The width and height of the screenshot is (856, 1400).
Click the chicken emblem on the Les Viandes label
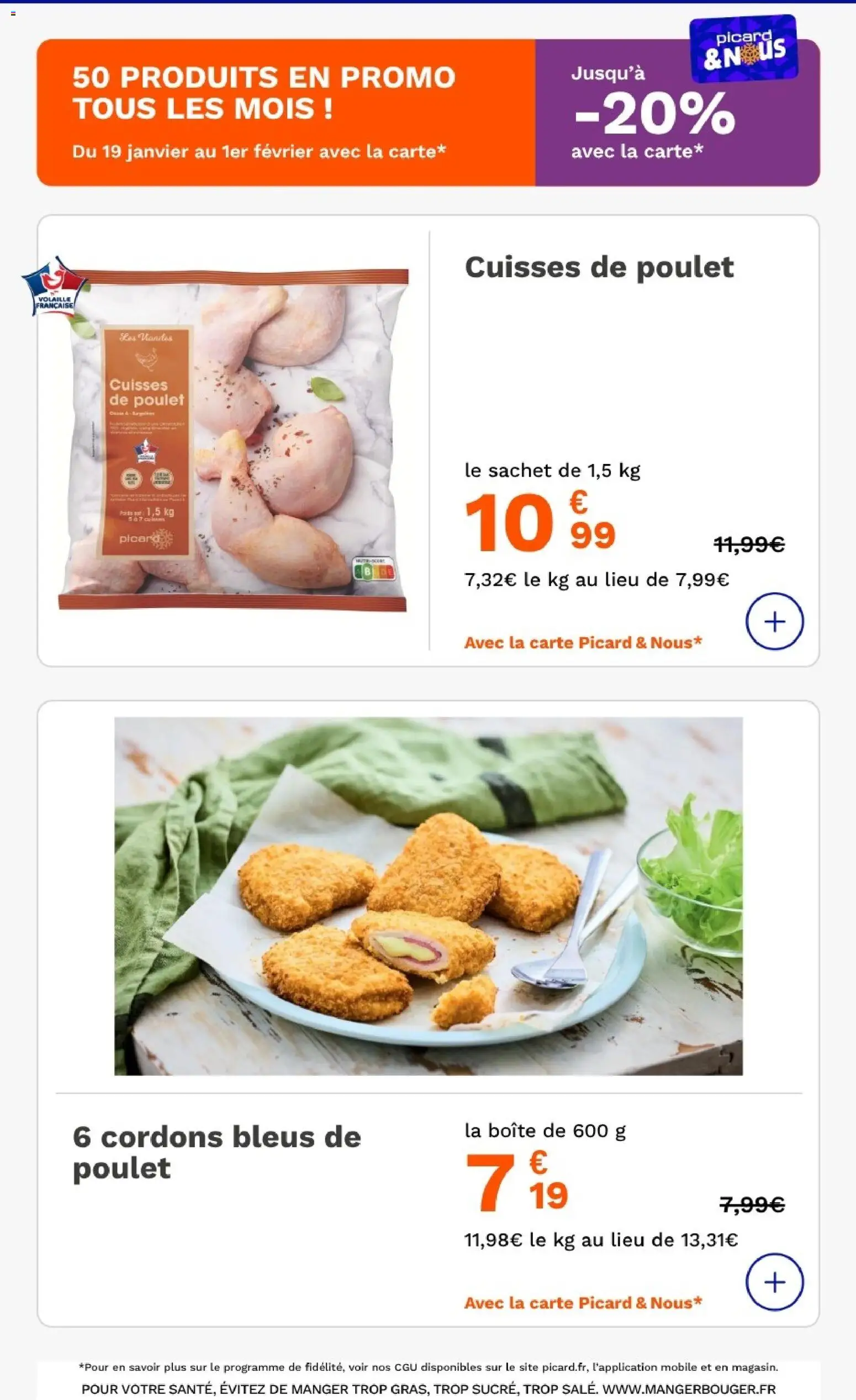145,358
